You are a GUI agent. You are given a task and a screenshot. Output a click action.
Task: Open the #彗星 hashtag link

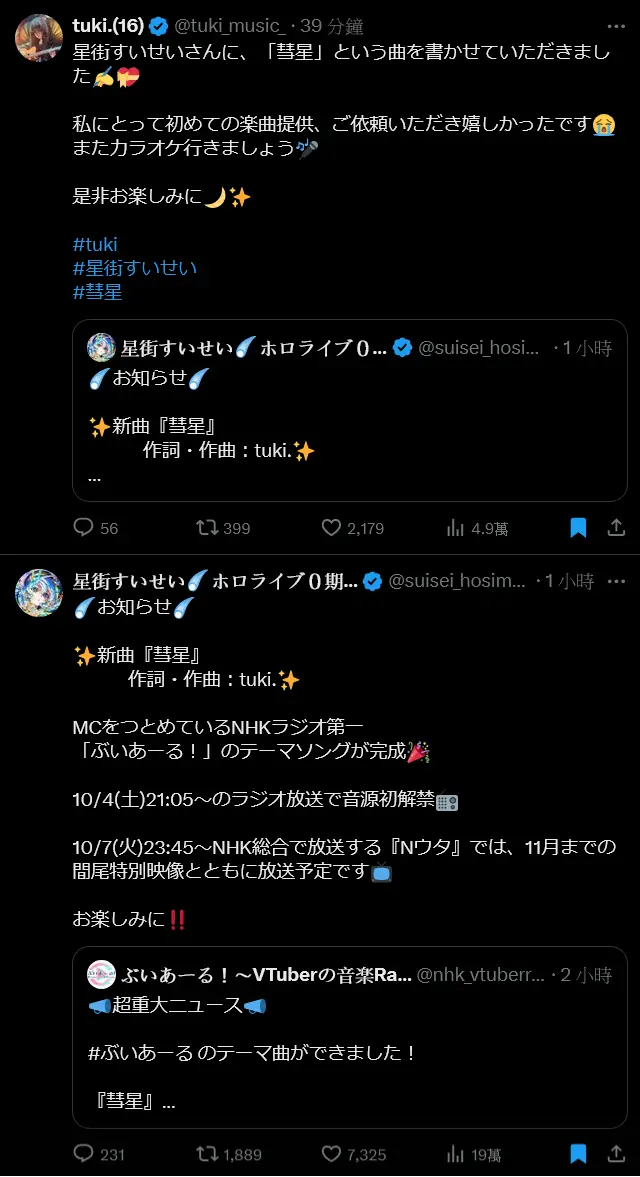coord(97,292)
